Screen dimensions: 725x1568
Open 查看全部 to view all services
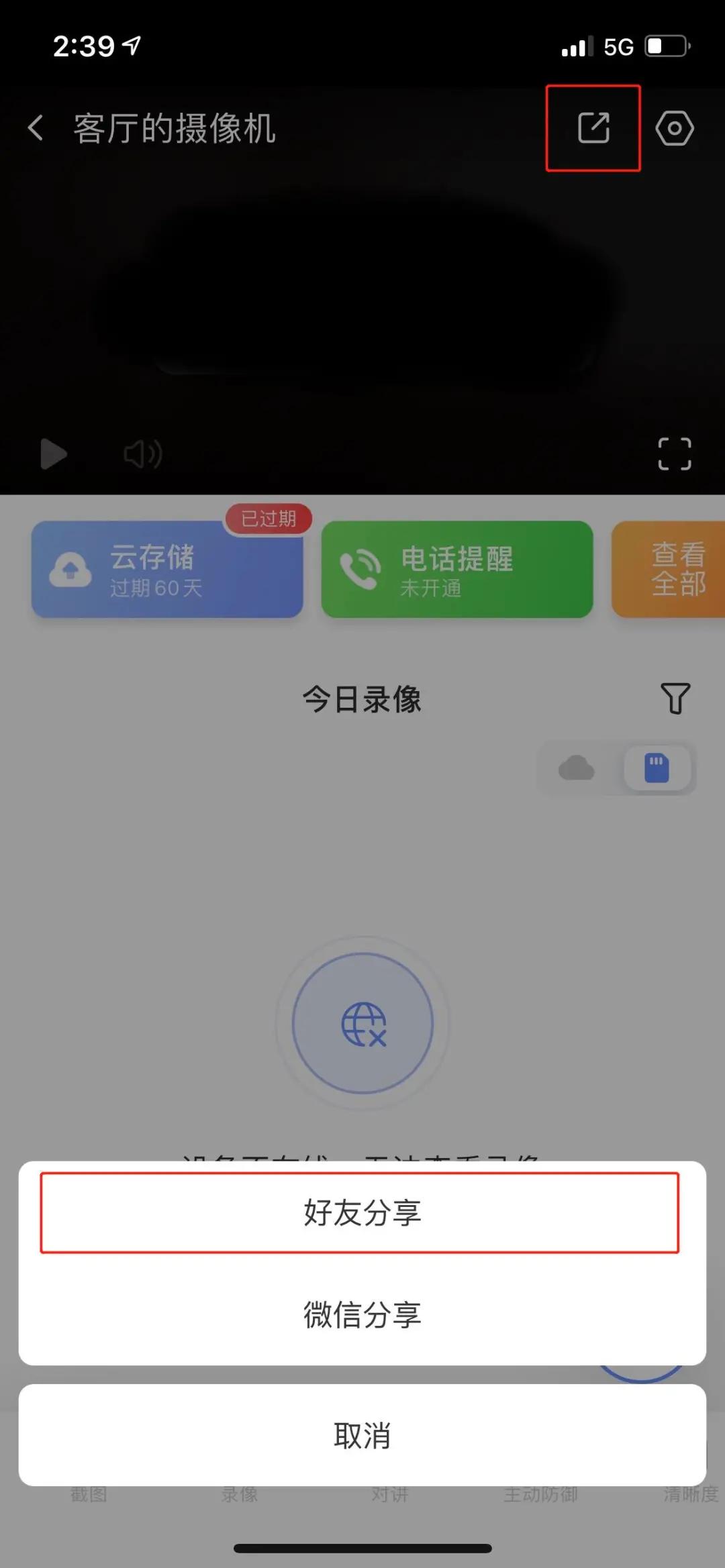pyautogui.click(x=679, y=568)
